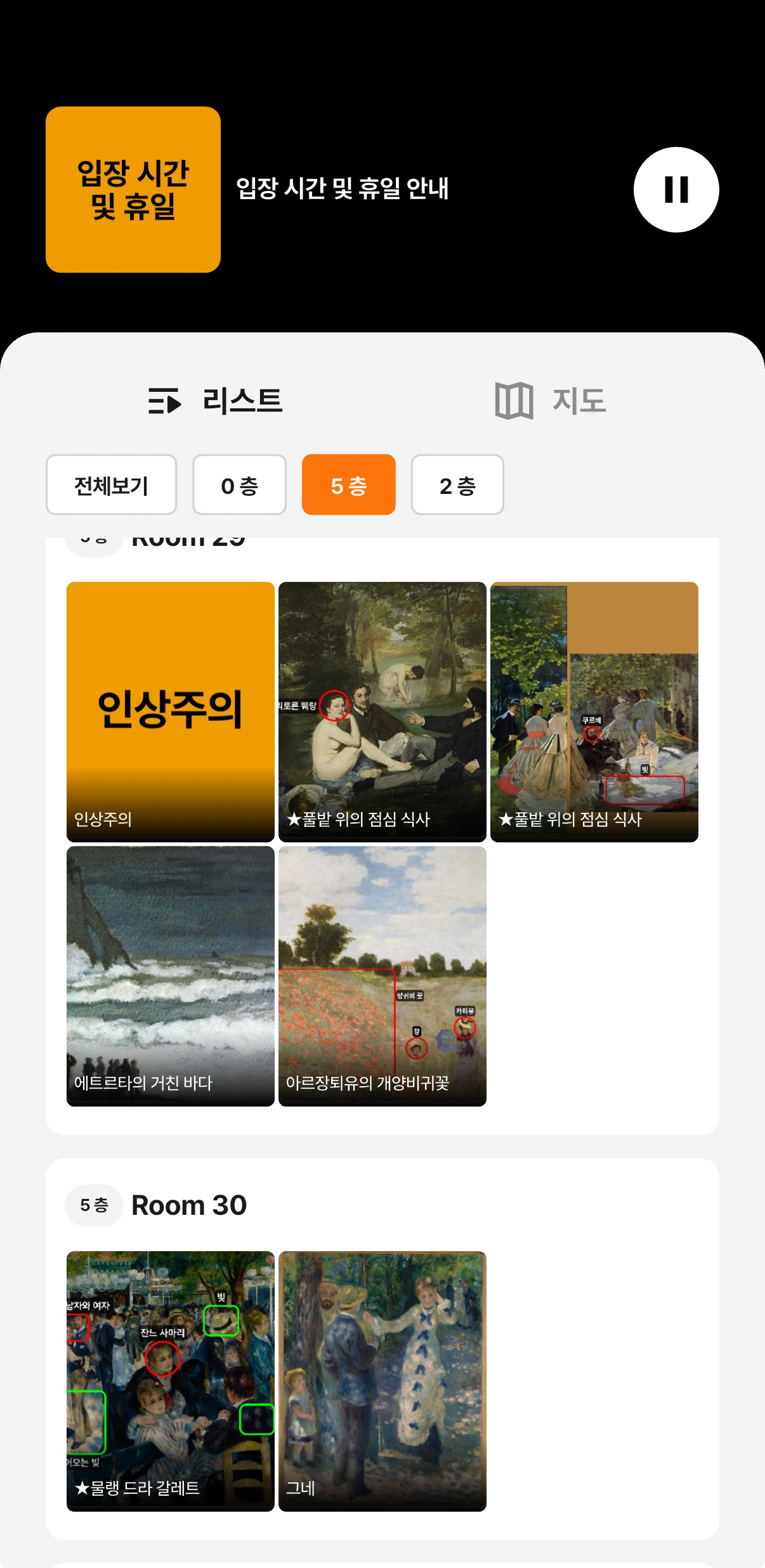Switch to the 리스트 tab
This screenshot has width=765, height=1568.
tap(216, 401)
